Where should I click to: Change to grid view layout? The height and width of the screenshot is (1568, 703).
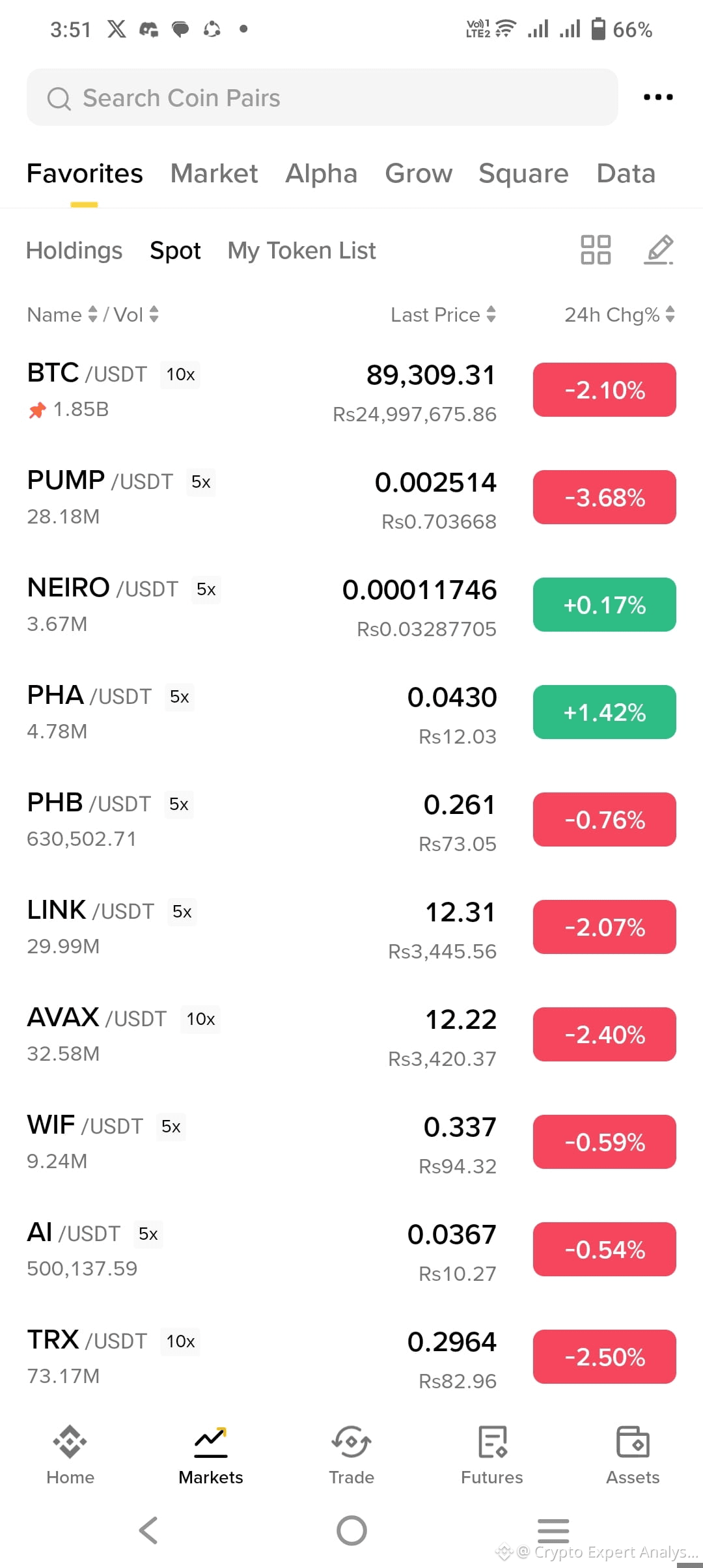click(x=596, y=250)
